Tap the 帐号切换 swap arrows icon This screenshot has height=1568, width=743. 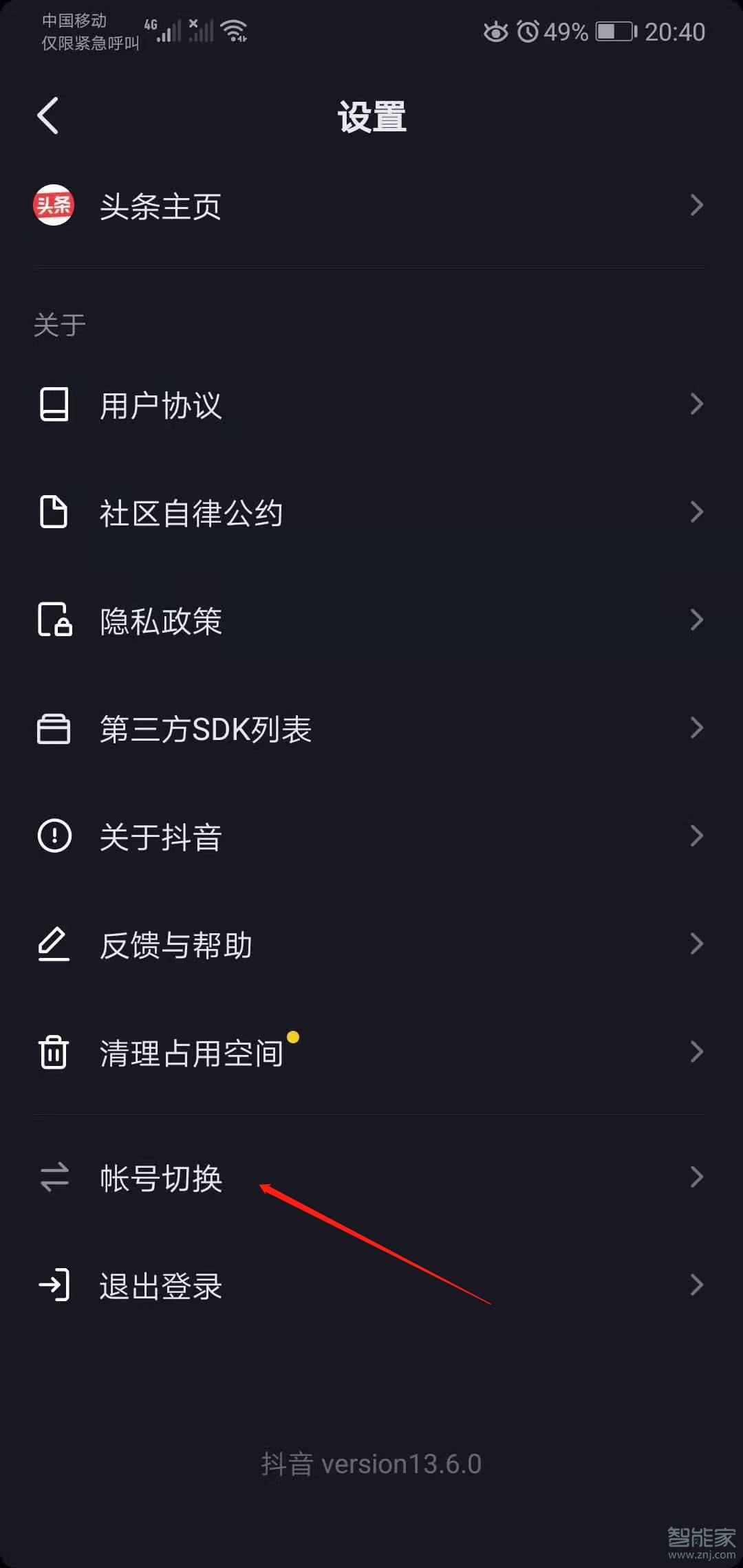point(55,1177)
